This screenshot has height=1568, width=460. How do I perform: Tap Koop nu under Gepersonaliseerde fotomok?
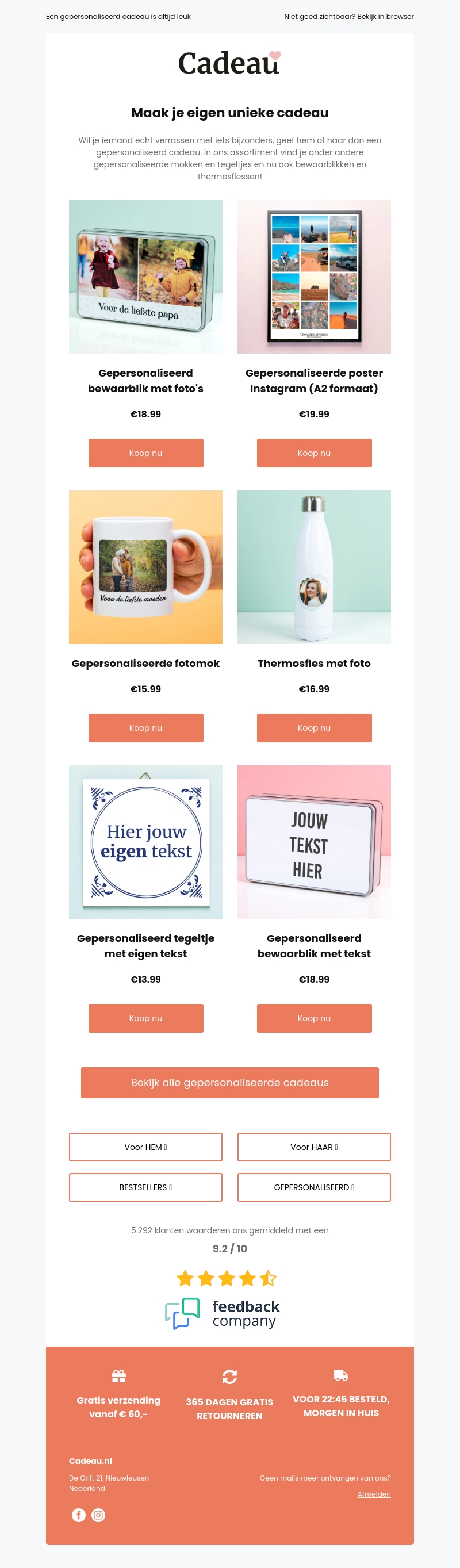click(x=145, y=727)
